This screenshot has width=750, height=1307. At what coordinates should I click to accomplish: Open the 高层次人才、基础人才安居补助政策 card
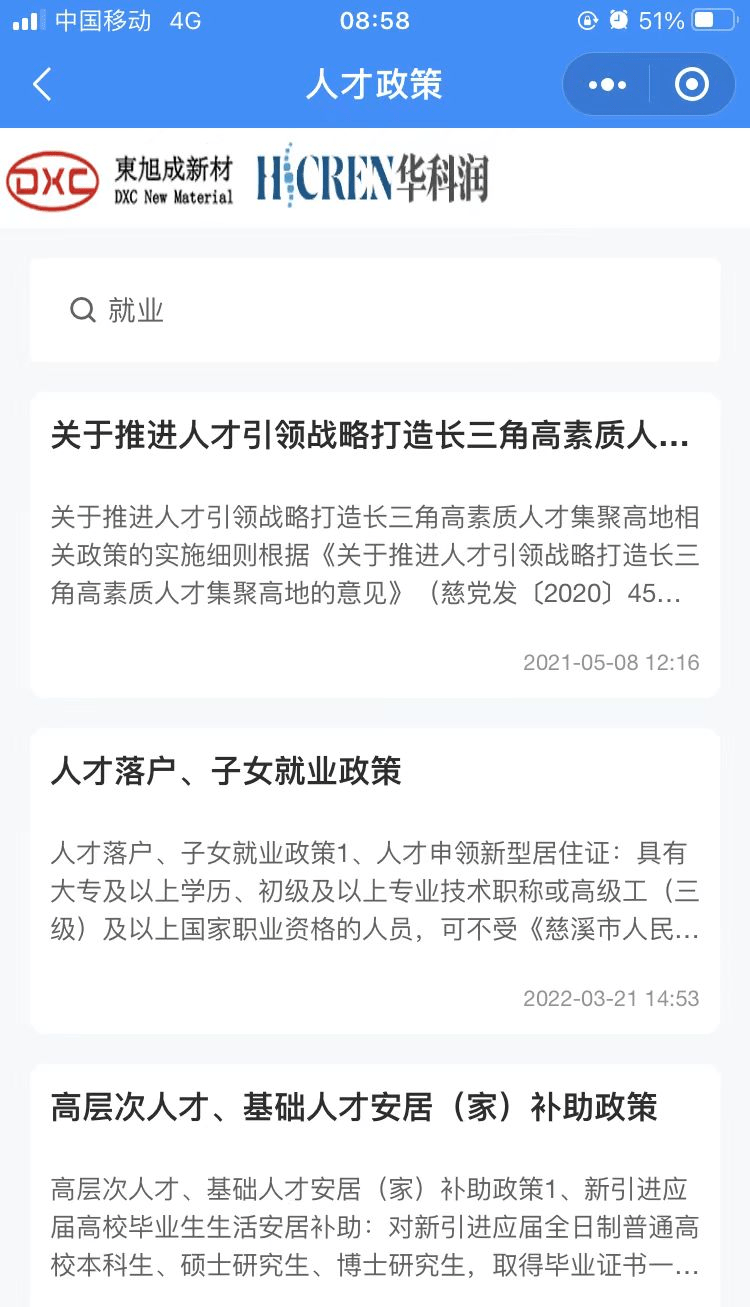click(x=375, y=1185)
